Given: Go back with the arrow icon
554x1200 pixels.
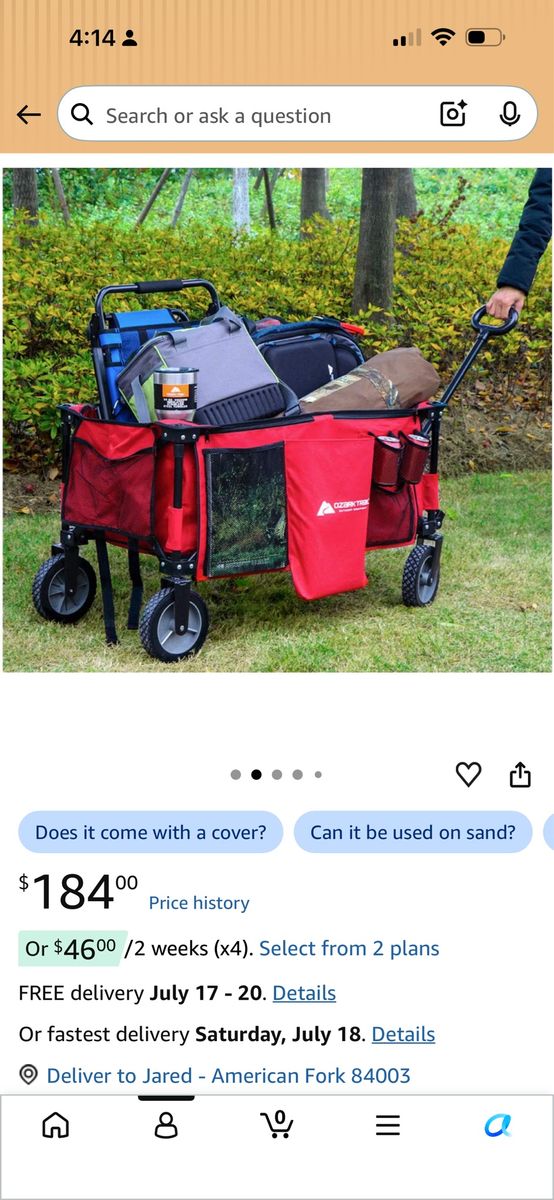Looking at the screenshot, I should tap(29, 115).
